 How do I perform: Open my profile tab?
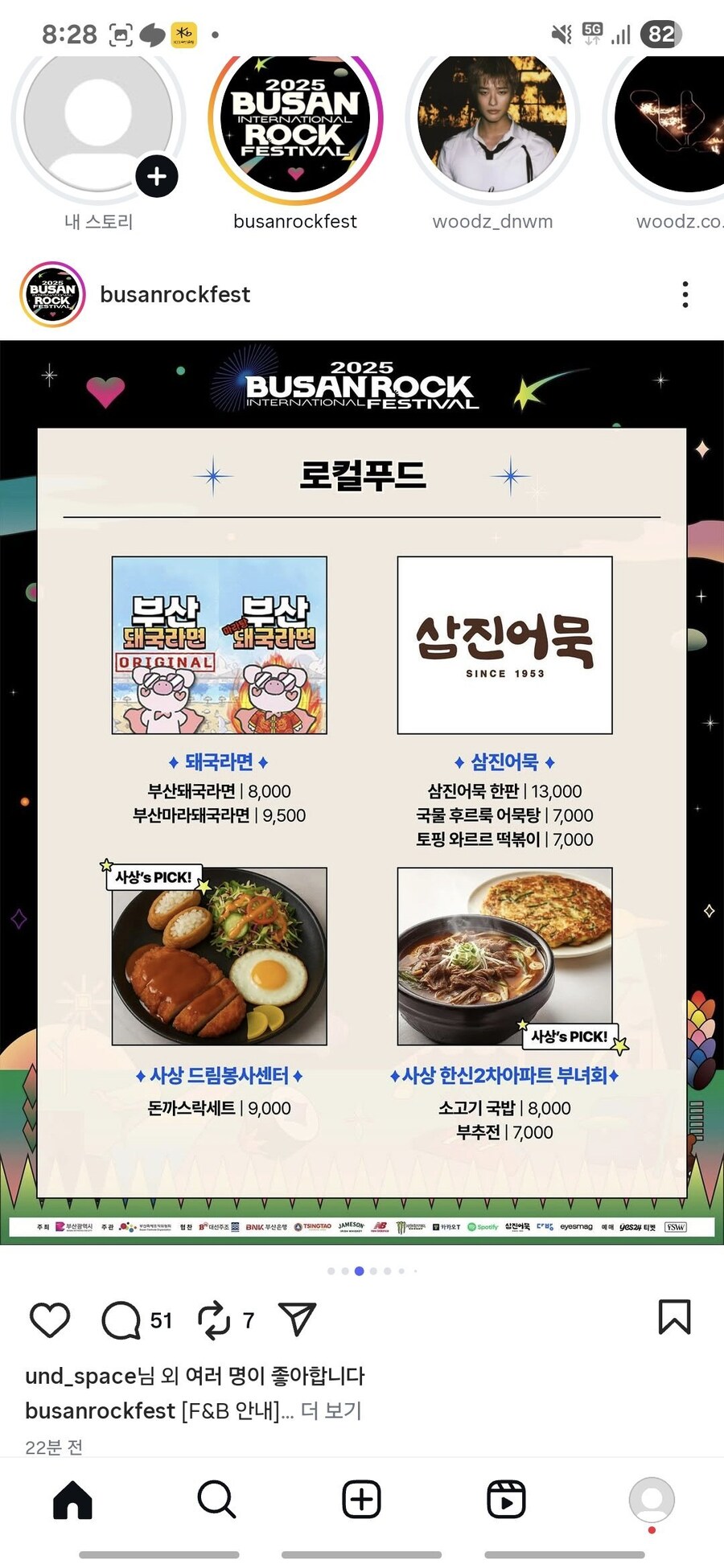point(651,1500)
